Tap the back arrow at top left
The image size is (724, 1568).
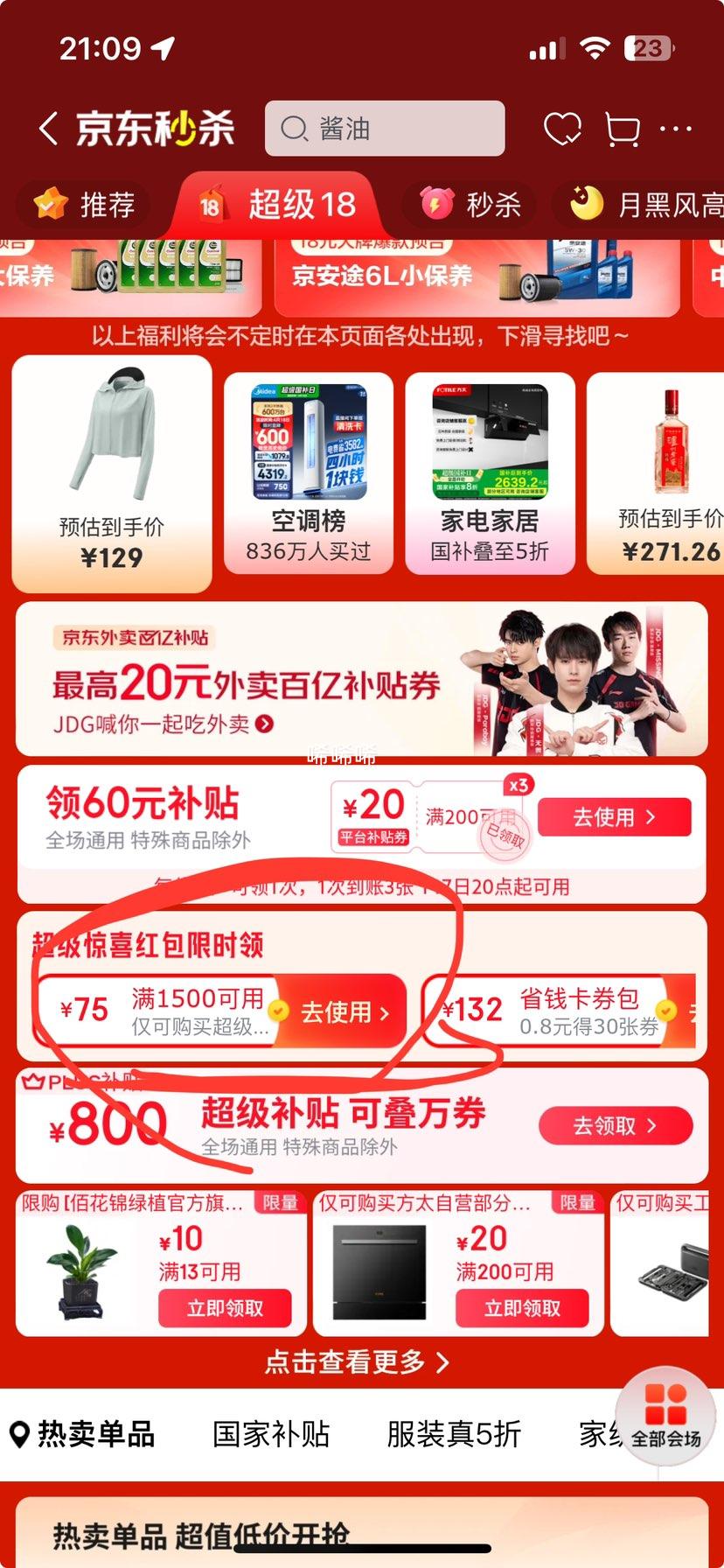(48, 127)
